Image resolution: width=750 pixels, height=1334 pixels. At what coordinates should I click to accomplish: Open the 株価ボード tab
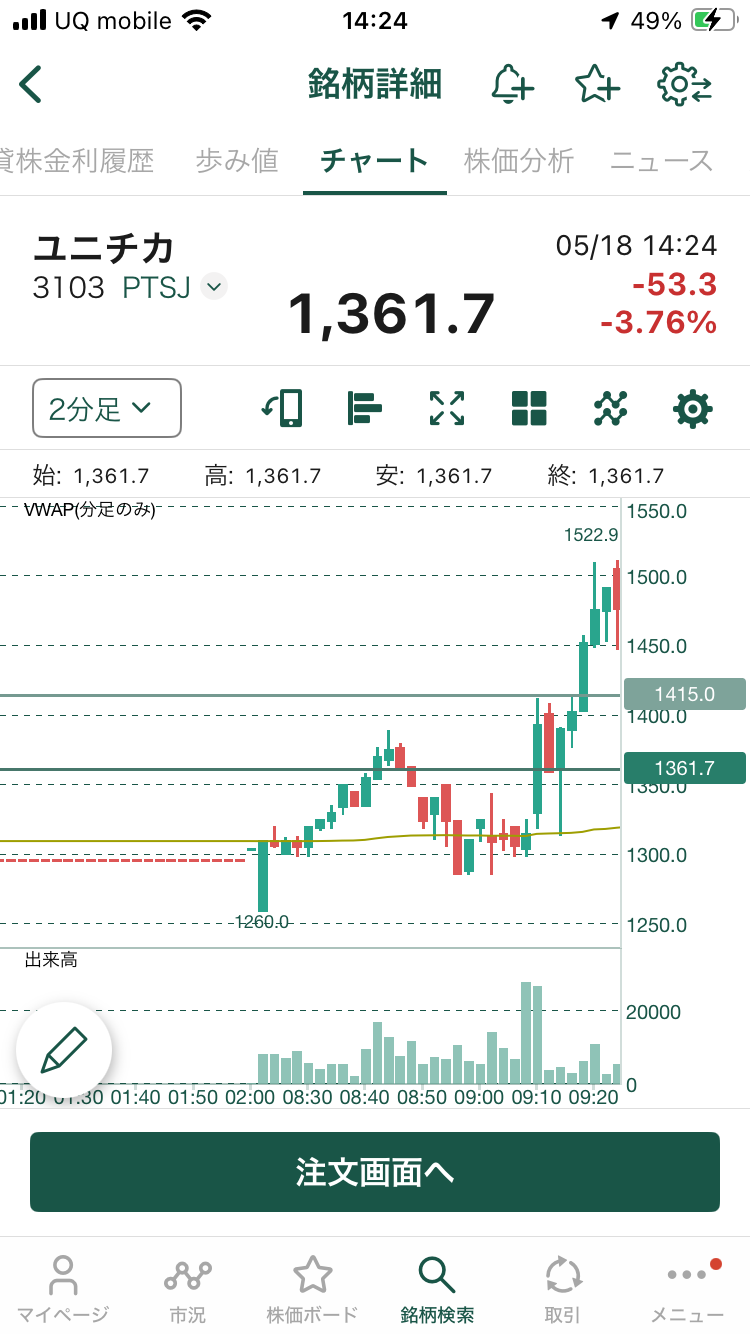click(x=312, y=1289)
